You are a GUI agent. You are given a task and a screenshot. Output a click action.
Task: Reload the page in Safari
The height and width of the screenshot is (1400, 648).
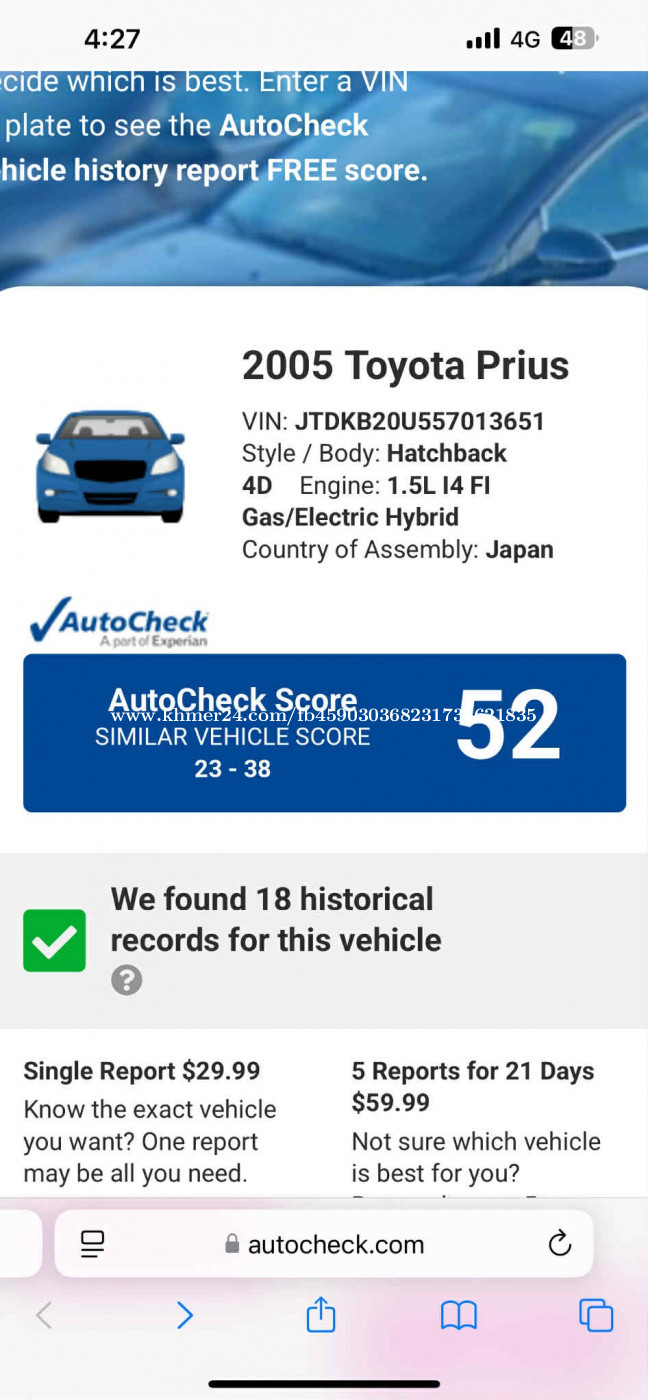pyautogui.click(x=560, y=1244)
